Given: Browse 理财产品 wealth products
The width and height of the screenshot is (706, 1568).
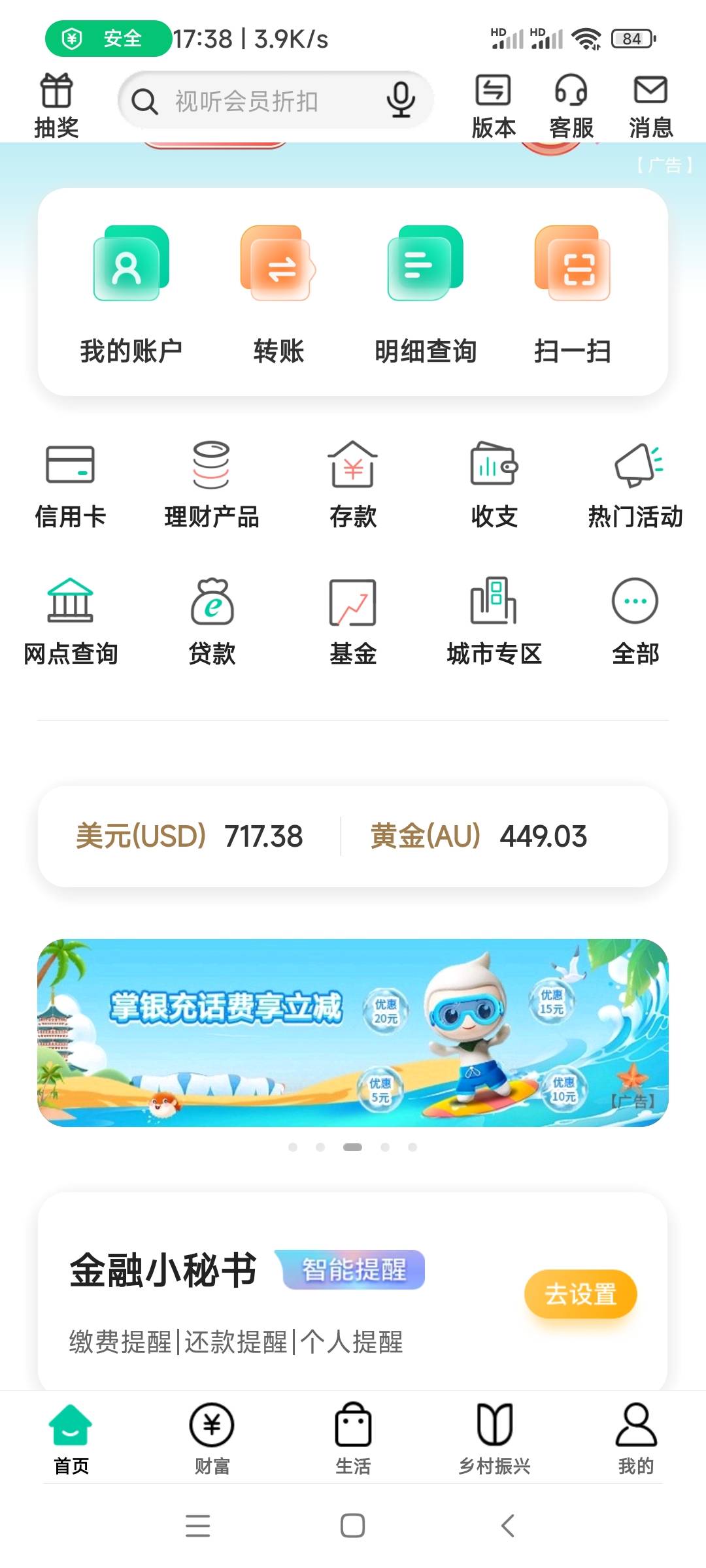Looking at the screenshot, I should [212, 485].
